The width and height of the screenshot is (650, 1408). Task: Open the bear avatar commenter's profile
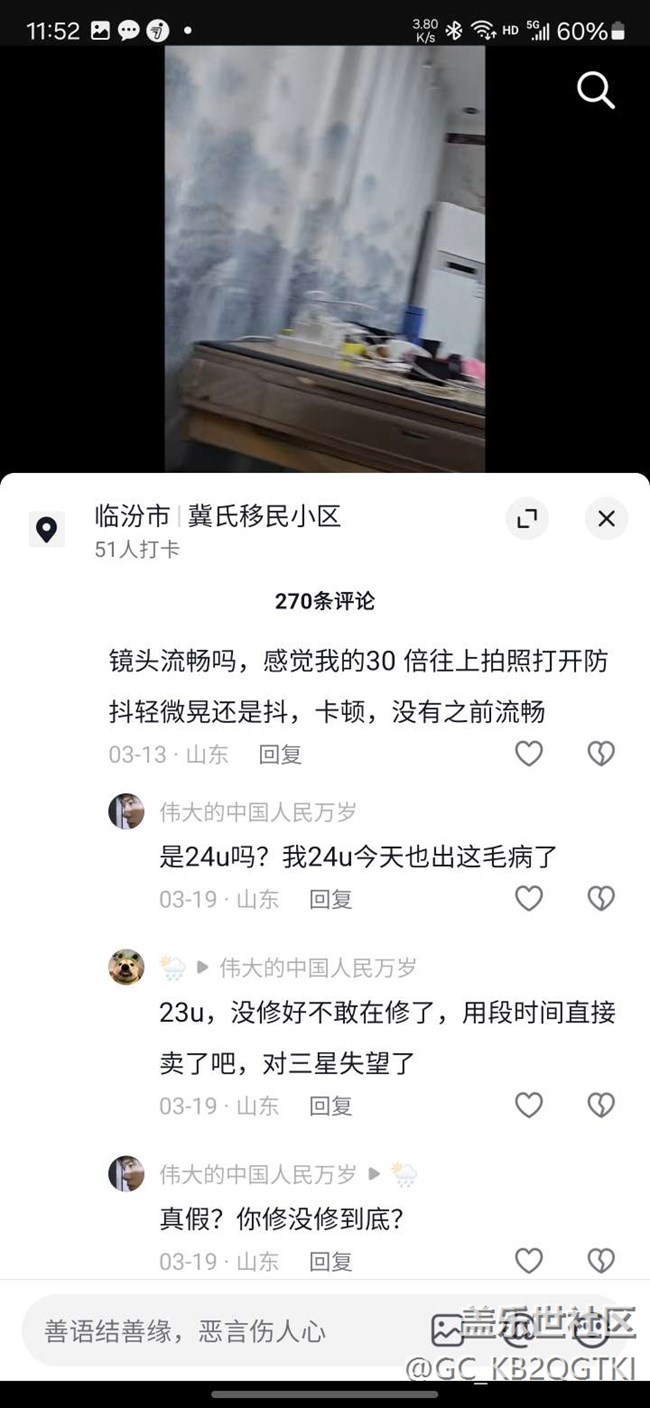[x=126, y=967]
